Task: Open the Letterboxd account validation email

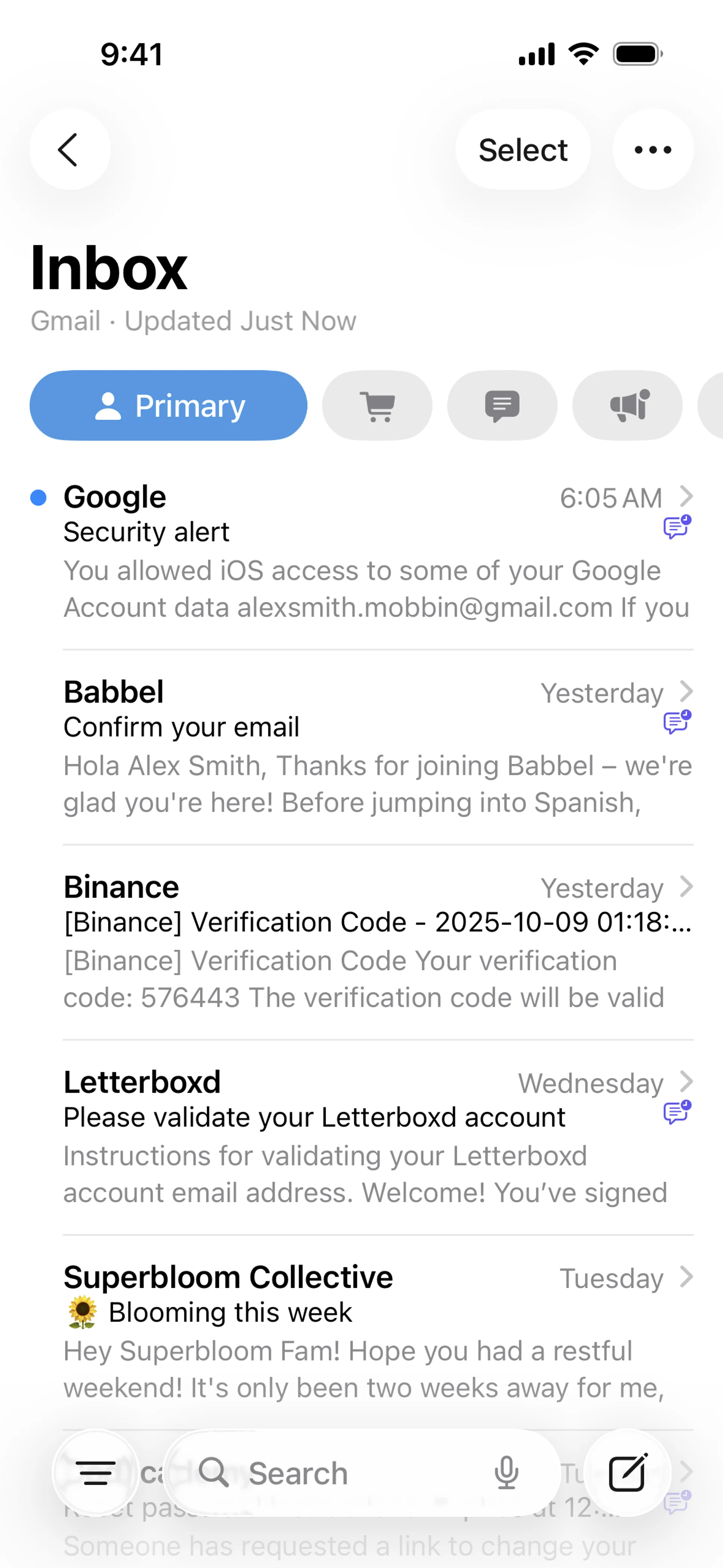Action: 365,1136
